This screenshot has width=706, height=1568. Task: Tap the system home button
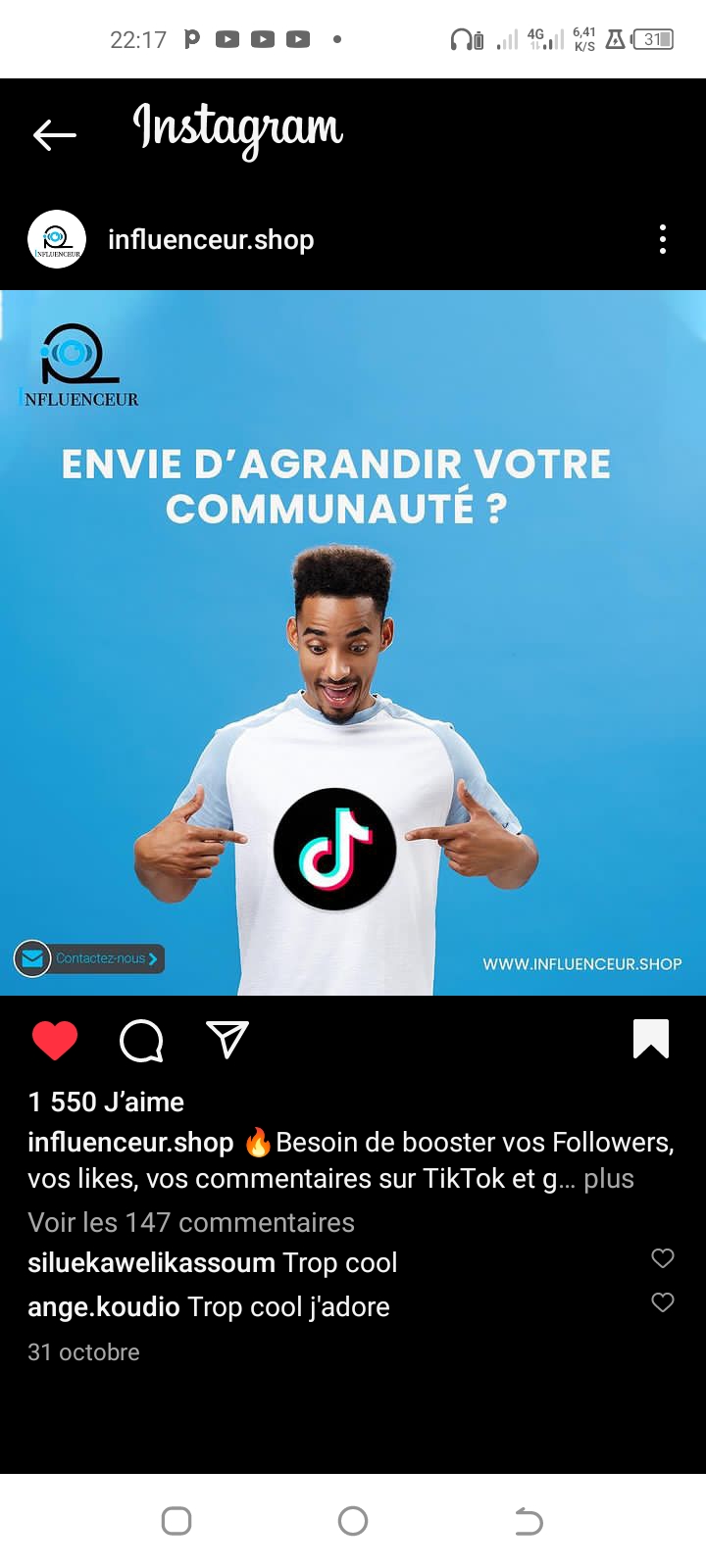tap(353, 1521)
